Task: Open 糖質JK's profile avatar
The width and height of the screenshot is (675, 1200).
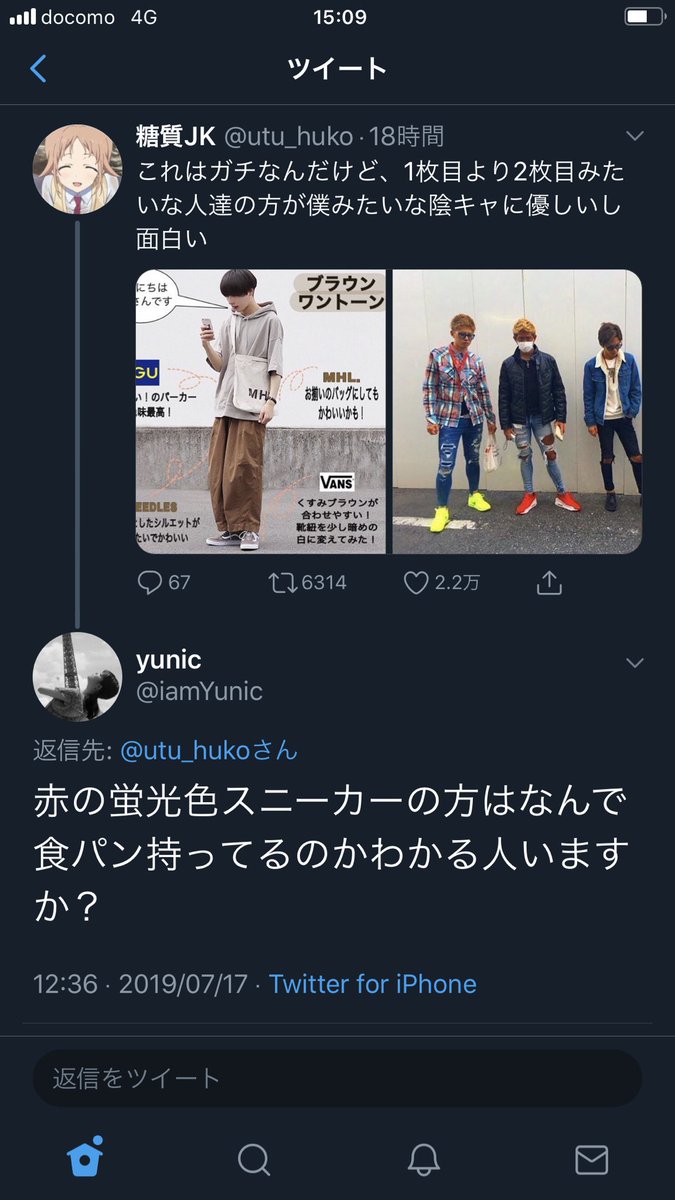Action: coord(78,169)
